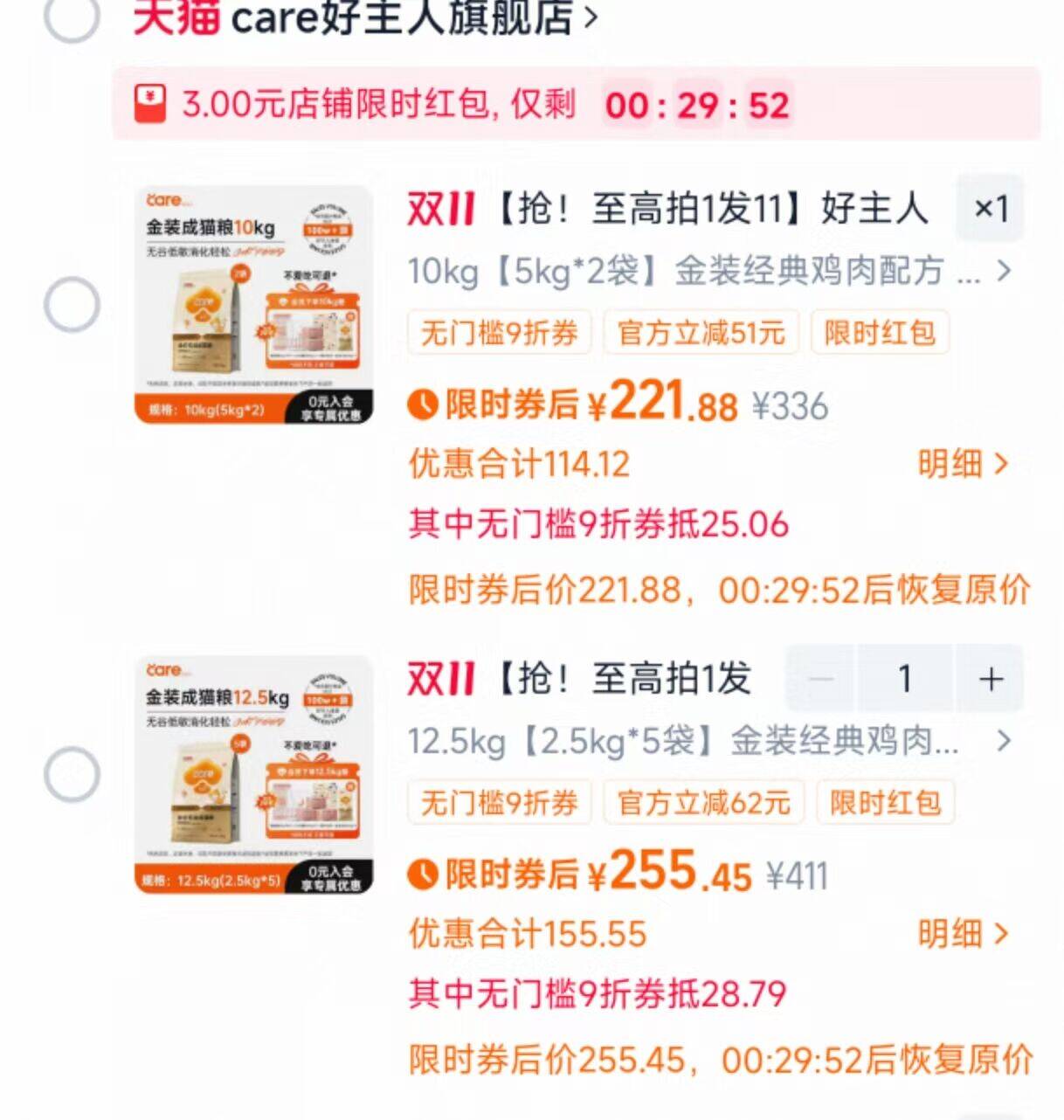The image size is (1064, 1120).
Task: Select the 双11 badge on the 10kg product
Action: click(x=439, y=210)
